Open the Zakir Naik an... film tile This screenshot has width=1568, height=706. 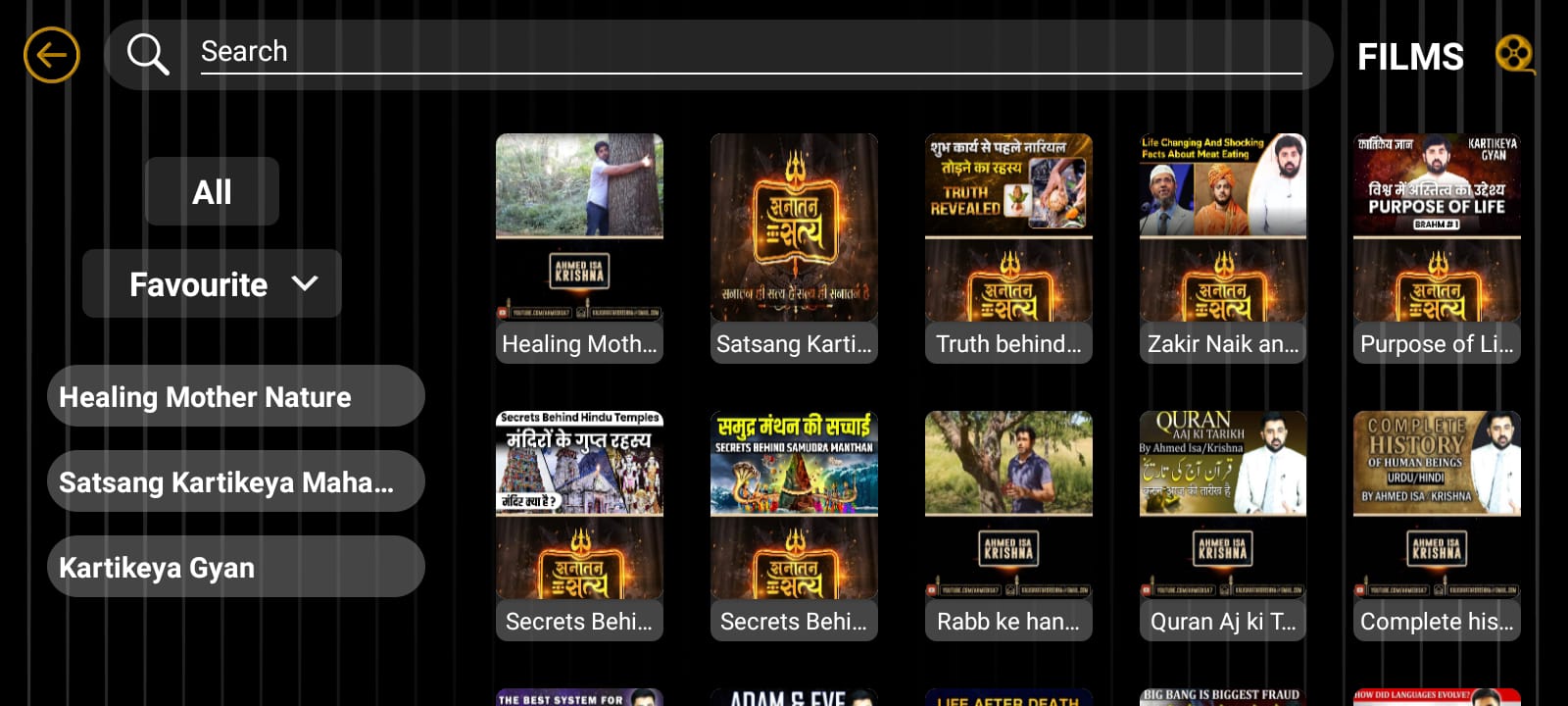pyautogui.click(x=1222, y=247)
